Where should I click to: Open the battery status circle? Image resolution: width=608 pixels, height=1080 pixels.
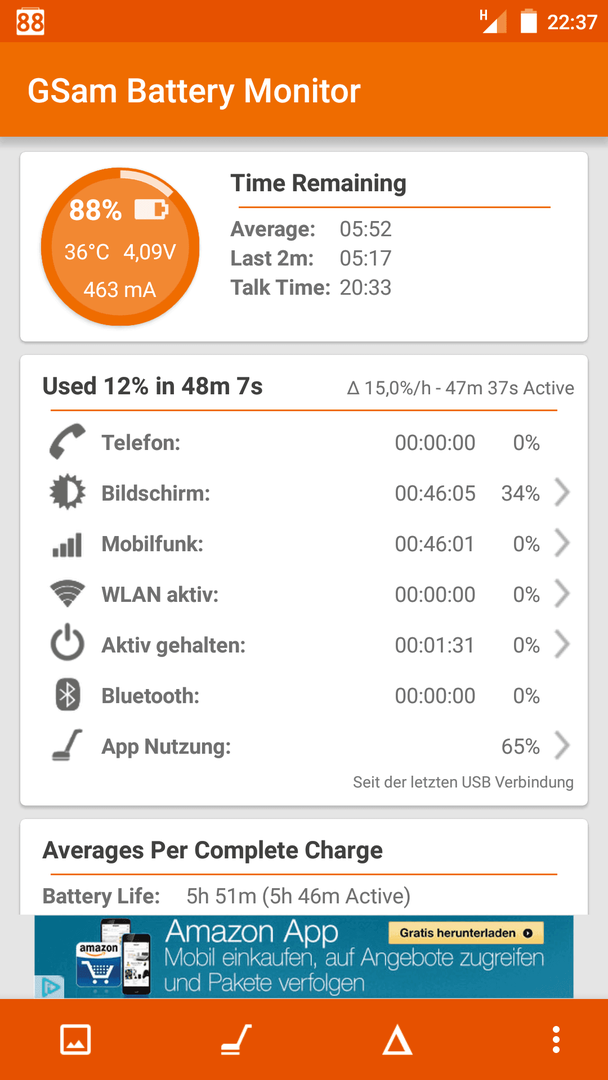[x=120, y=247]
